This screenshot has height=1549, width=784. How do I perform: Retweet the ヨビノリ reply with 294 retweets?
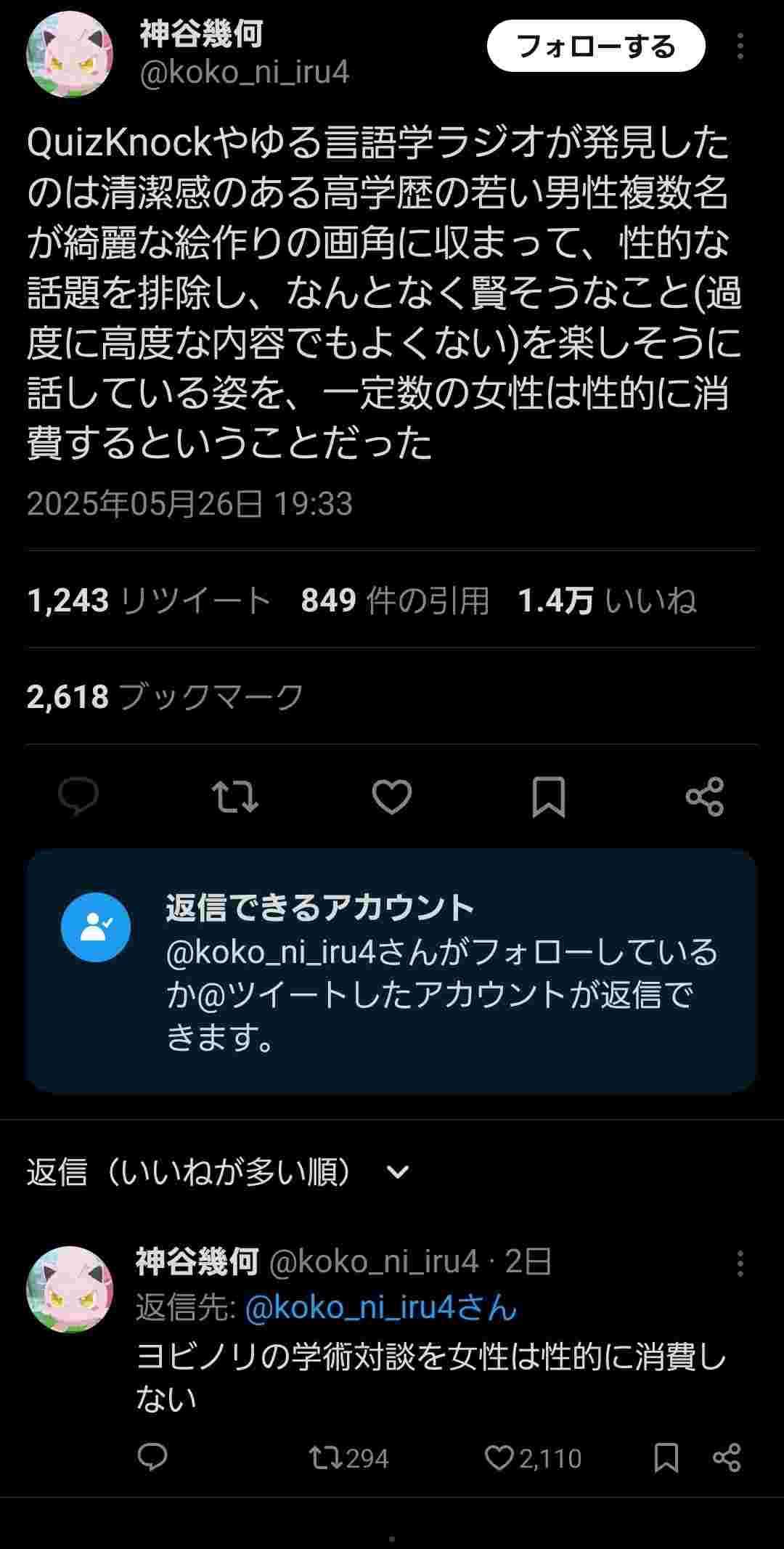pyautogui.click(x=348, y=1457)
